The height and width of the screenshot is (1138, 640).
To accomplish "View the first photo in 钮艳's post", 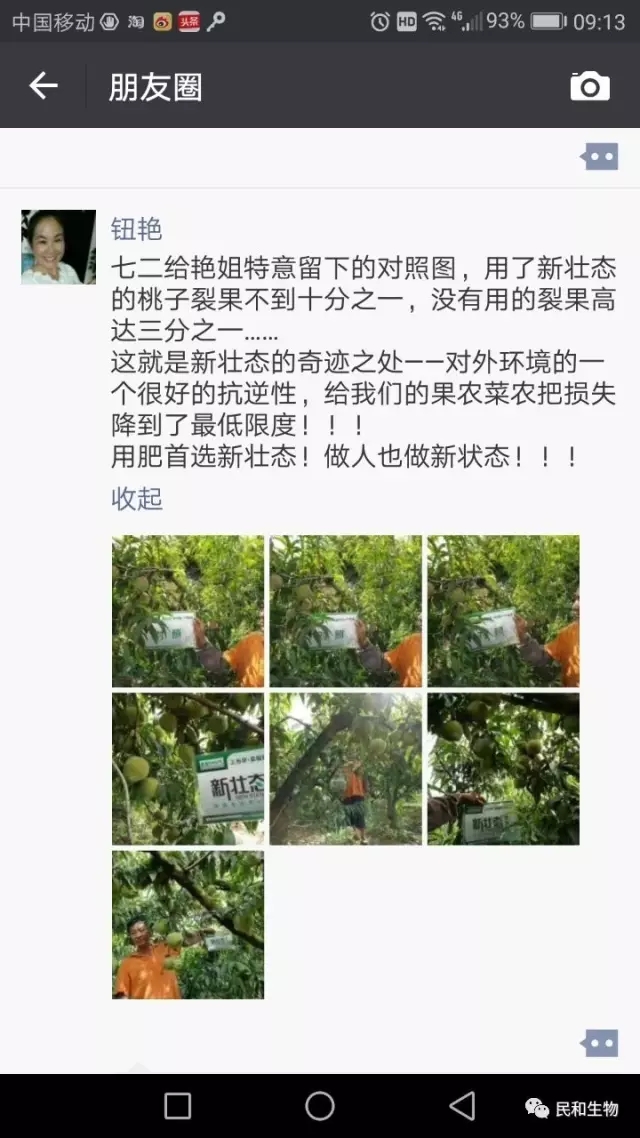I will (188, 611).
